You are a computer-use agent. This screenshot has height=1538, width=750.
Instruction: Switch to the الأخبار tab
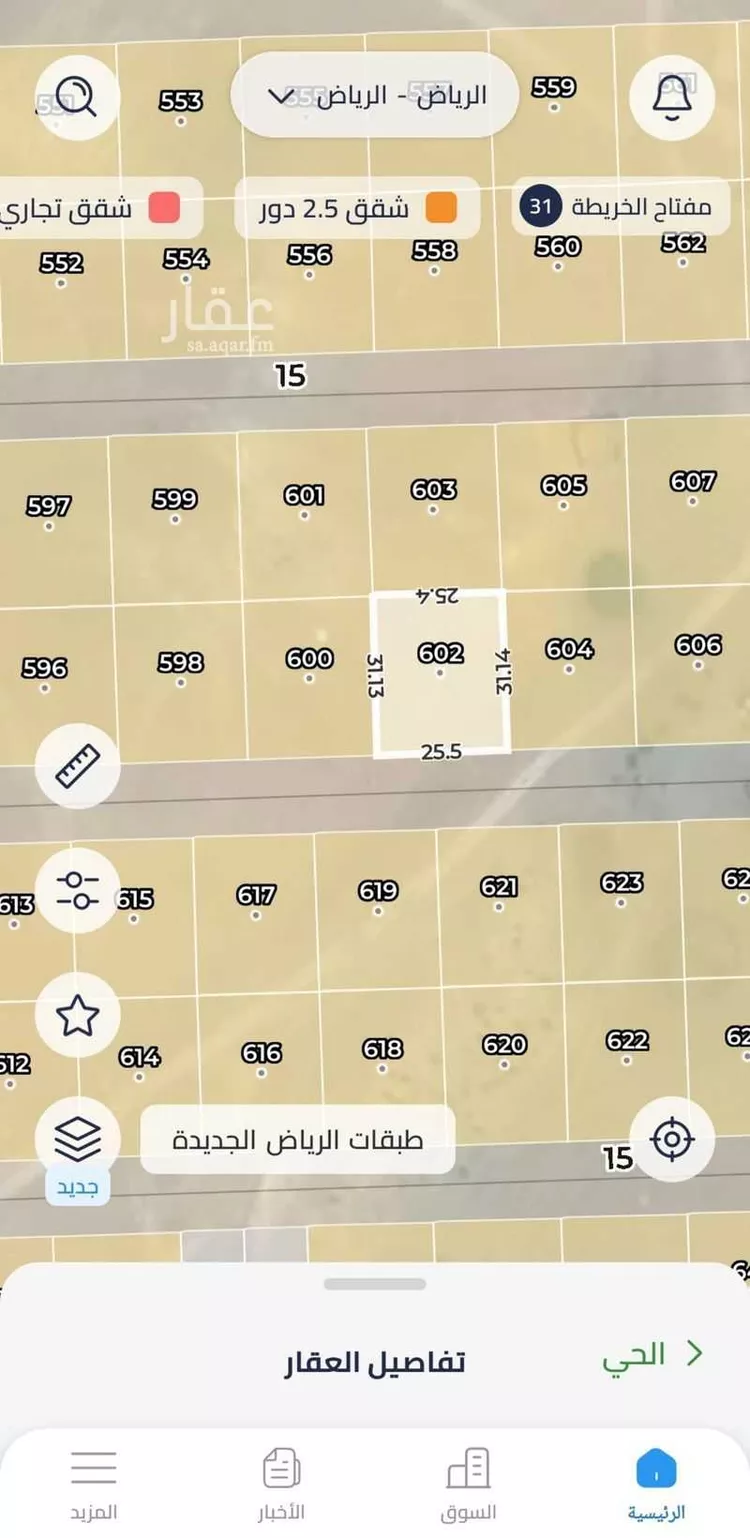coord(282,1485)
